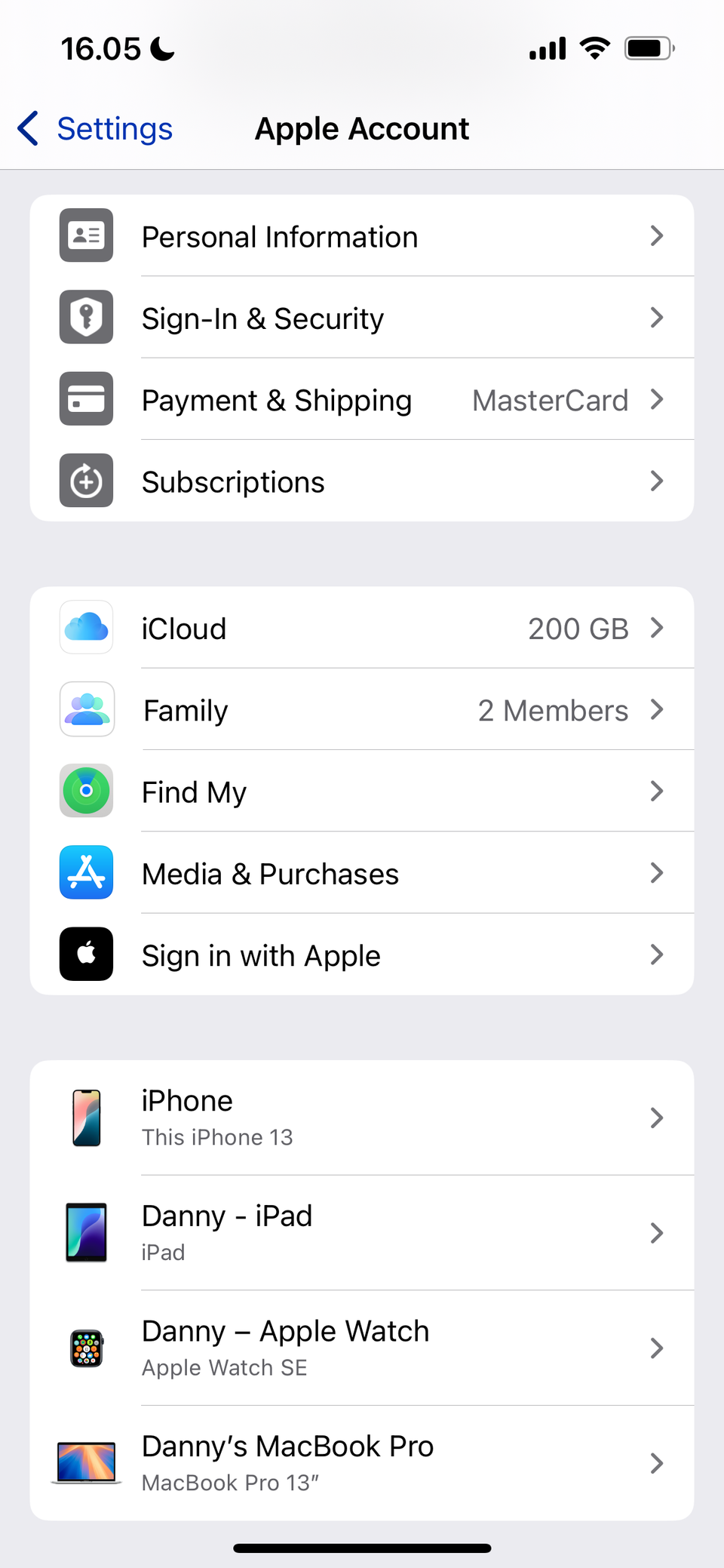This screenshot has width=724, height=1568.
Task: Open Subscriptions via the circular arrow icon
Action: [x=85, y=481]
